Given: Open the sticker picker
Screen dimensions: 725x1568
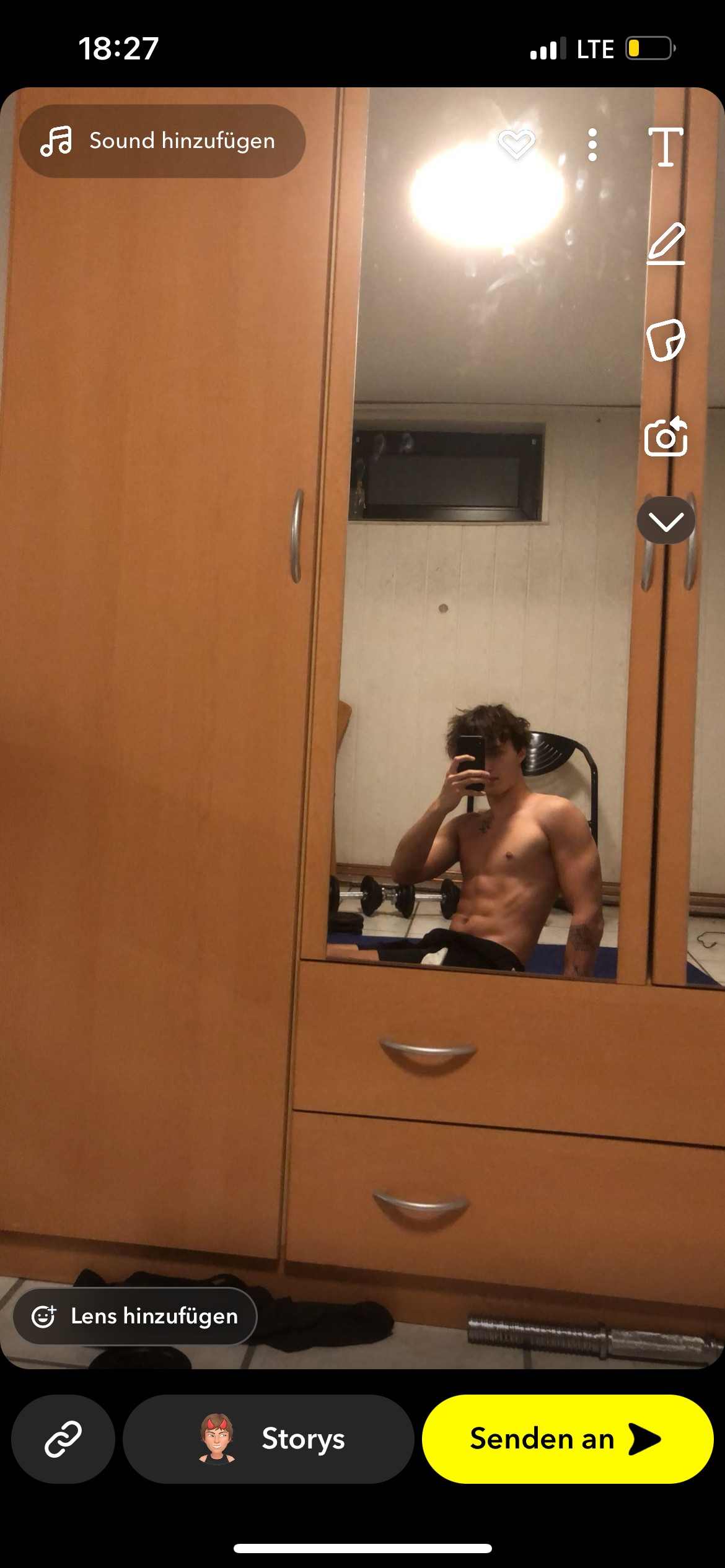Looking at the screenshot, I should point(666,340).
